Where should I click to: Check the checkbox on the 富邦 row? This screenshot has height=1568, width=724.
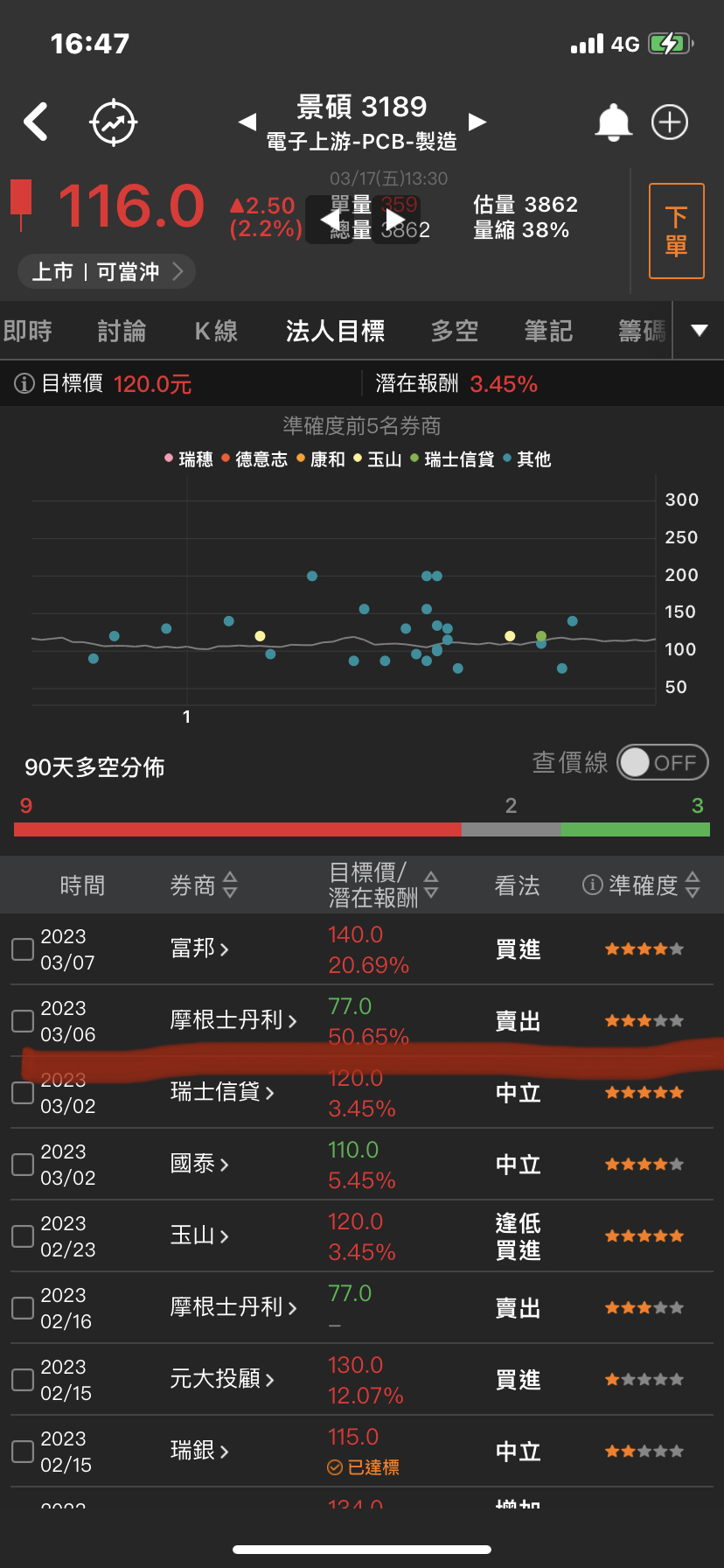pos(22,948)
